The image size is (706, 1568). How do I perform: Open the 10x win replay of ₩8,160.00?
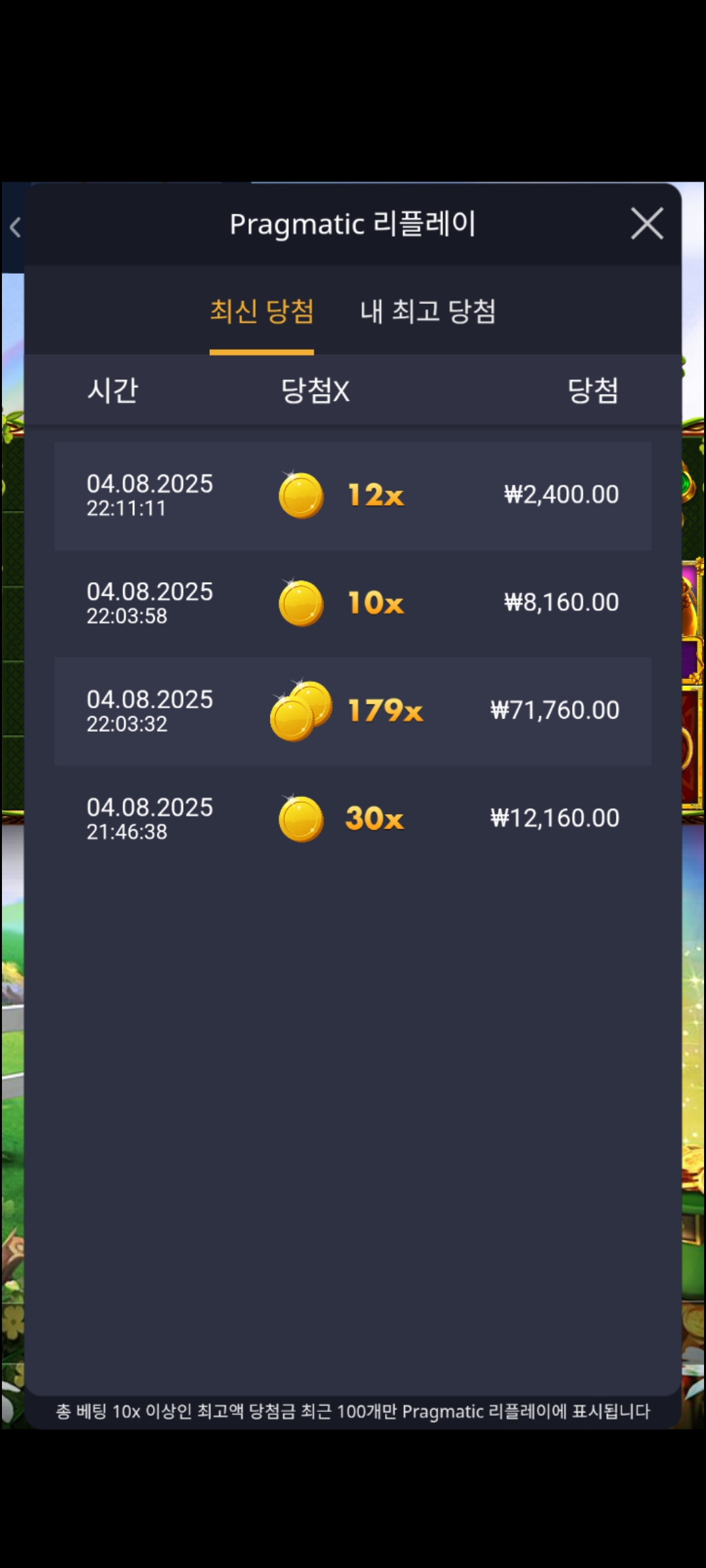click(x=353, y=603)
